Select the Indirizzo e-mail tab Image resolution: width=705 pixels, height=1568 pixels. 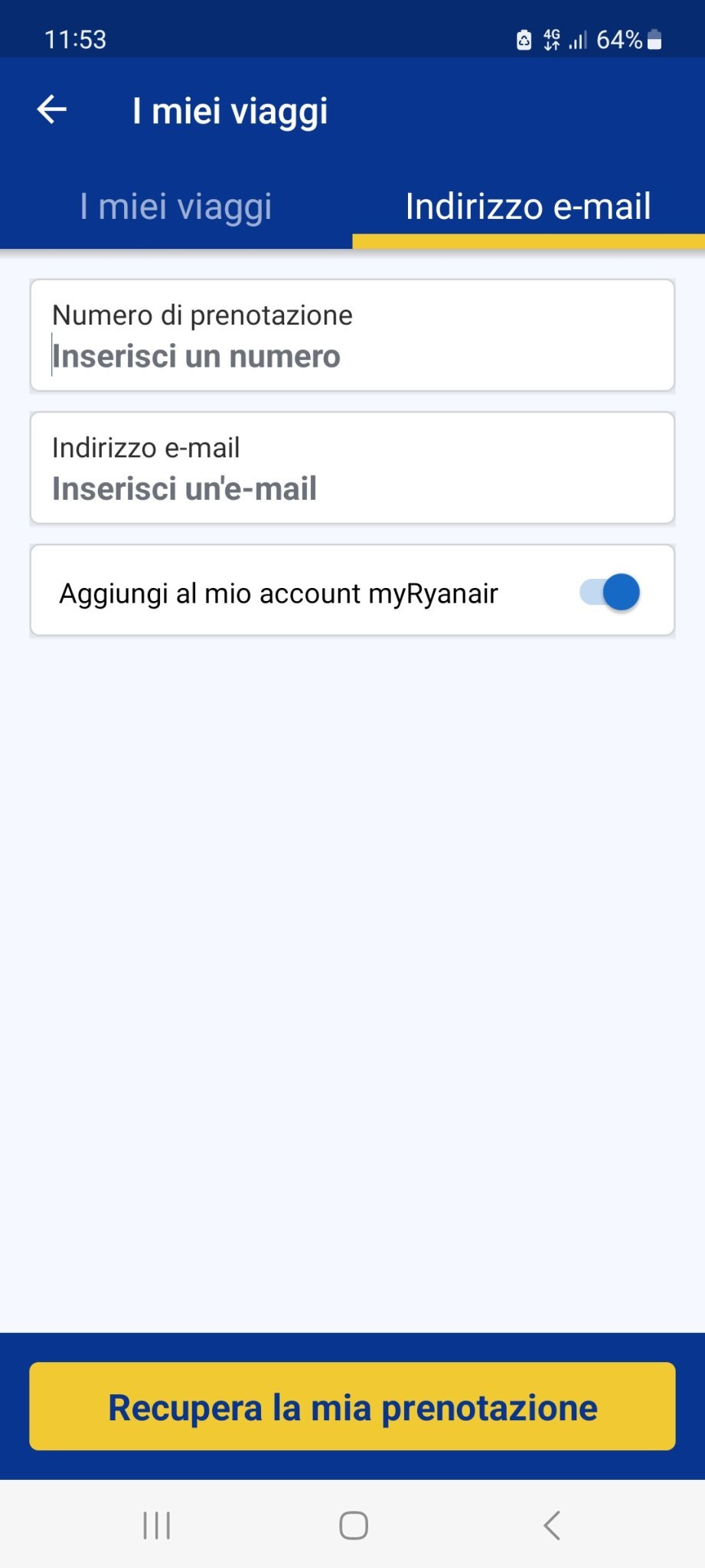528,207
